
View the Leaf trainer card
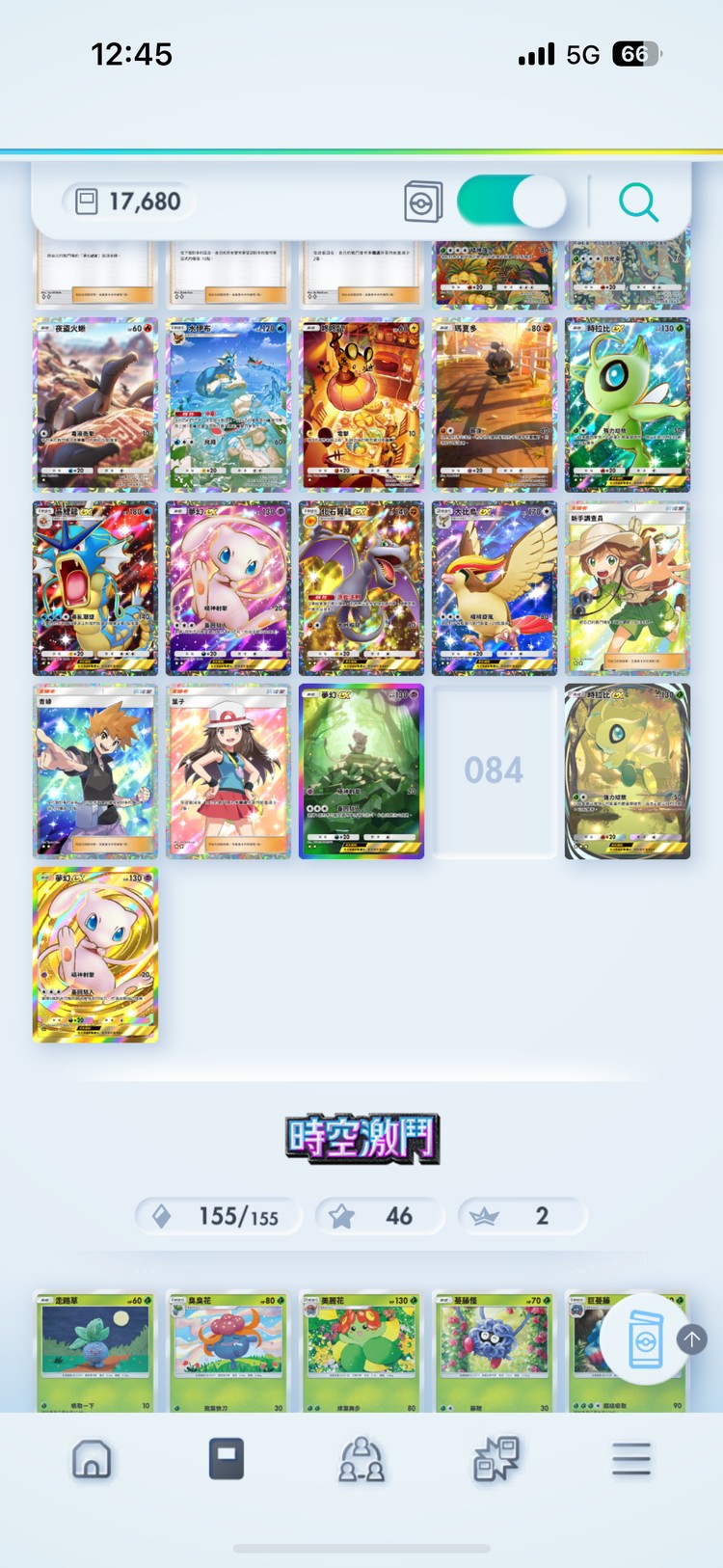pos(228,770)
